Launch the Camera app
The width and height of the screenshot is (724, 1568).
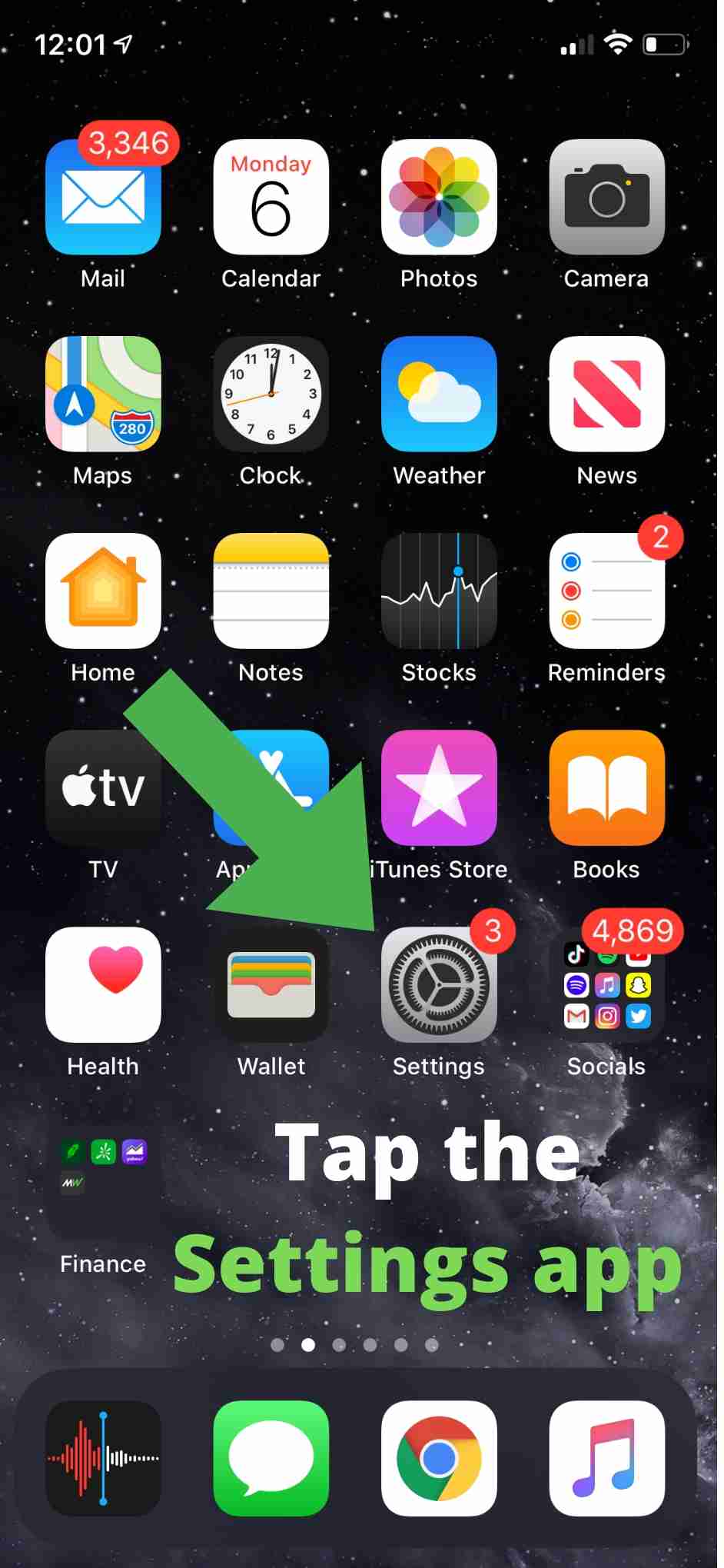click(x=606, y=198)
